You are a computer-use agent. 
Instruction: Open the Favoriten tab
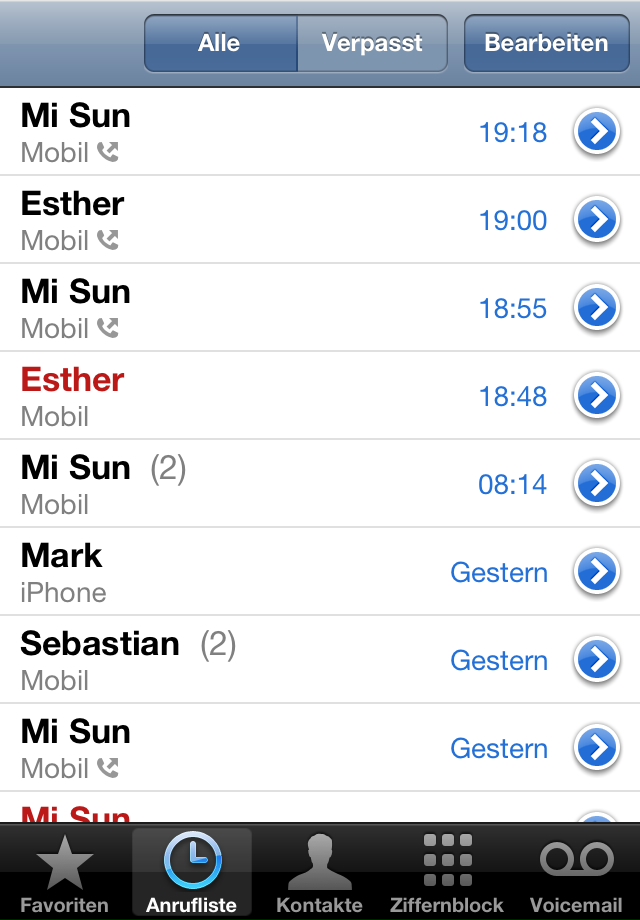pos(64,872)
